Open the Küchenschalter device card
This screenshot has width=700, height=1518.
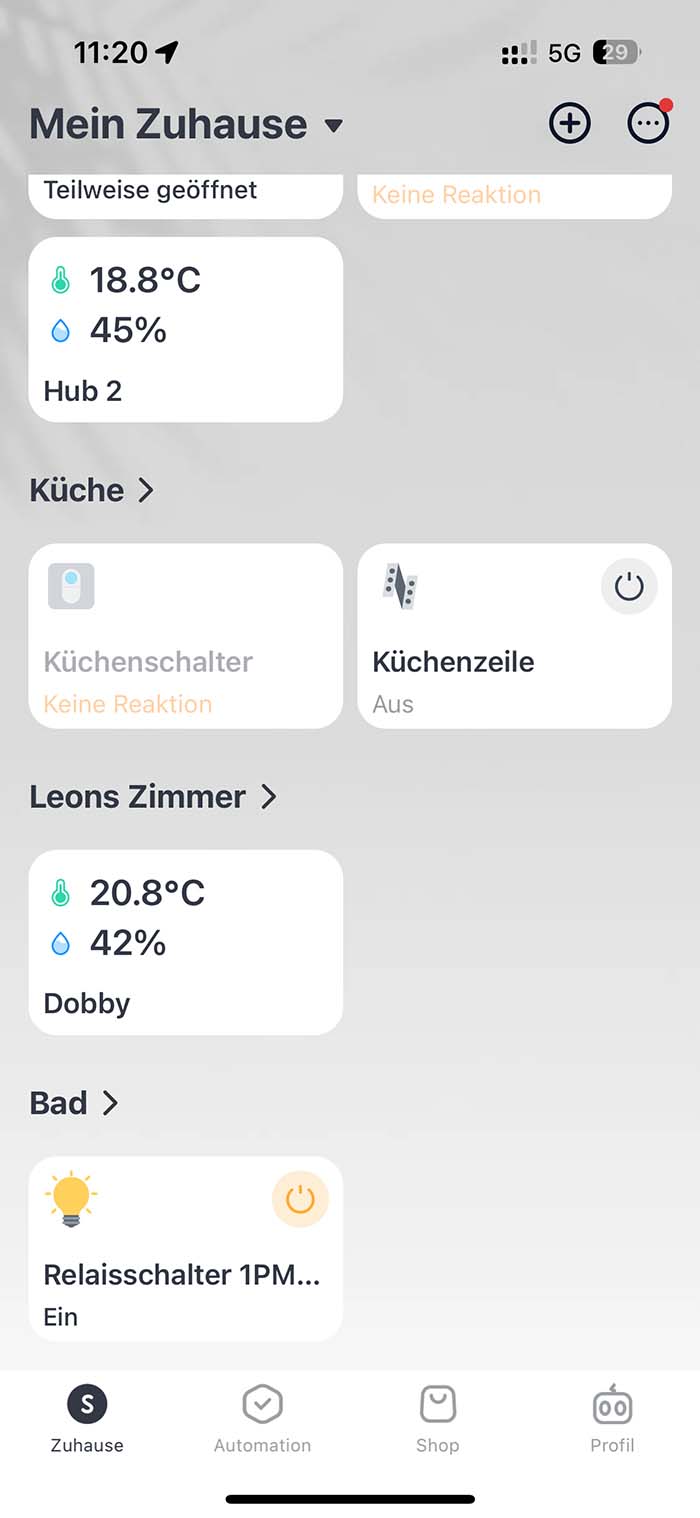coord(185,636)
